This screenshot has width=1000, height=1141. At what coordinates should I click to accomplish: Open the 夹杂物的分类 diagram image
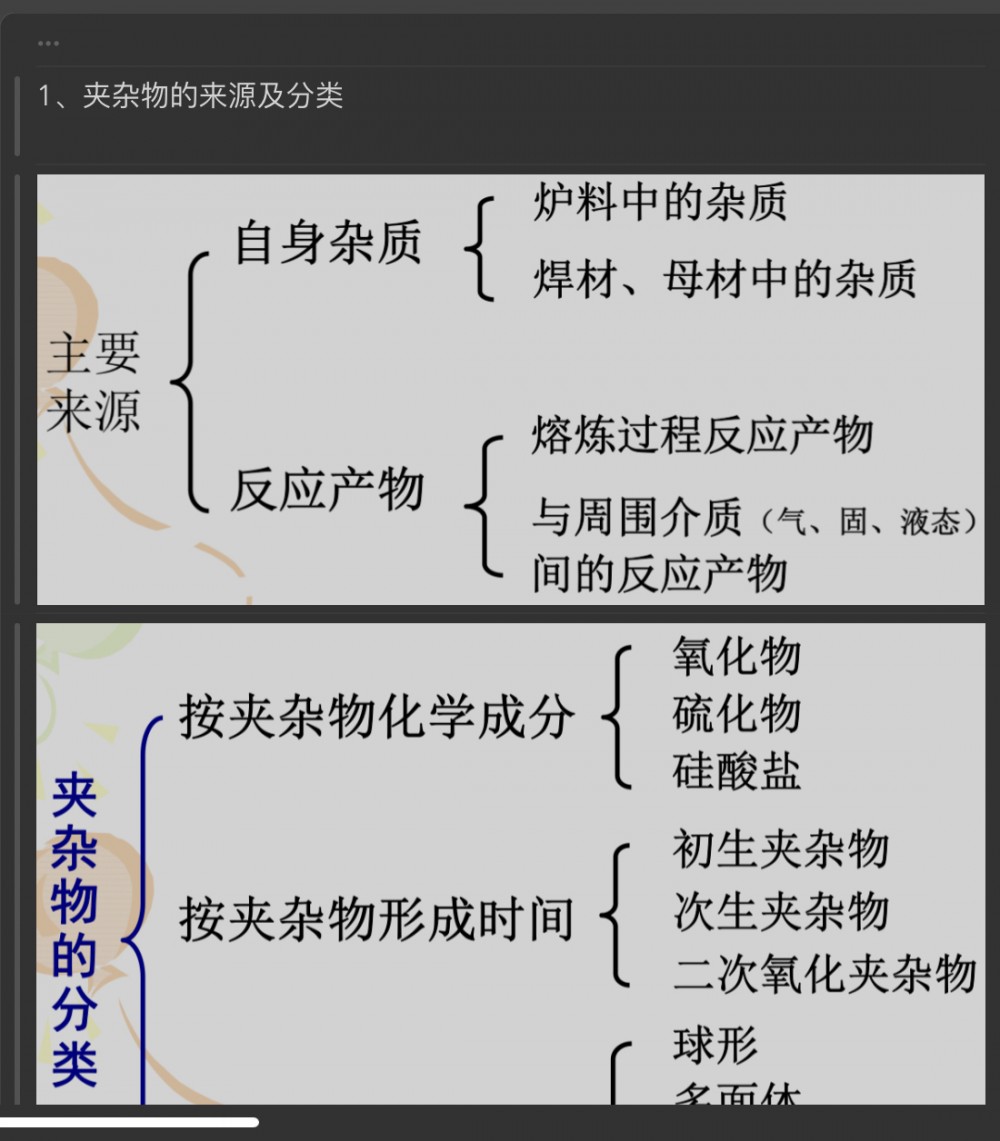coord(510,863)
